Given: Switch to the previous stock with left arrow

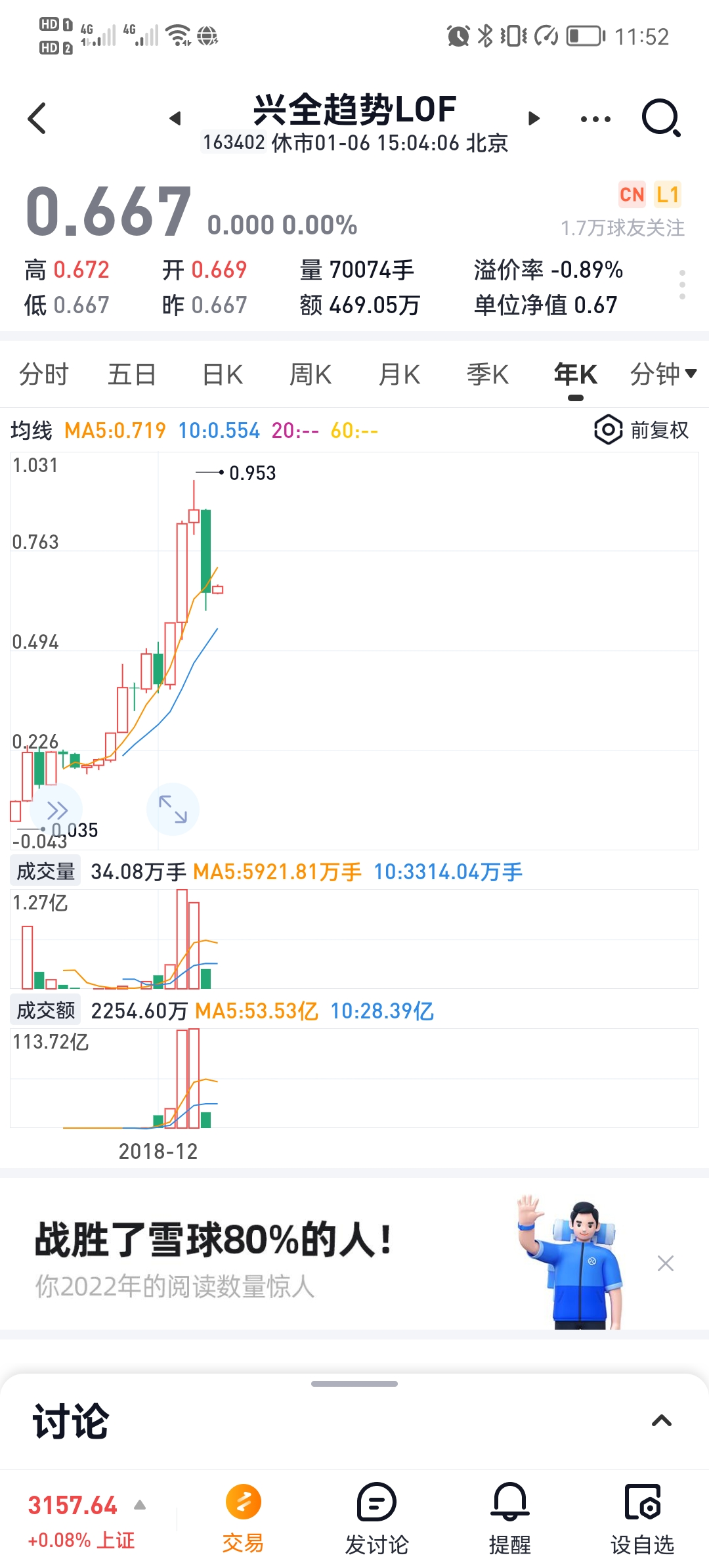Looking at the screenshot, I should coord(175,118).
